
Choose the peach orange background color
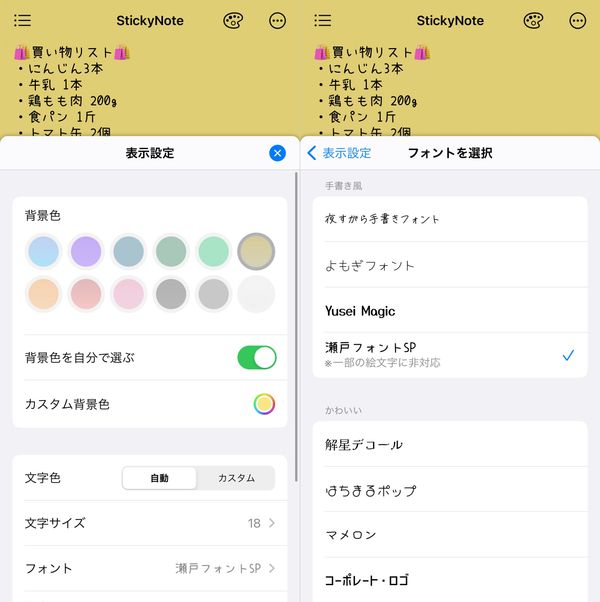click(43, 294)
